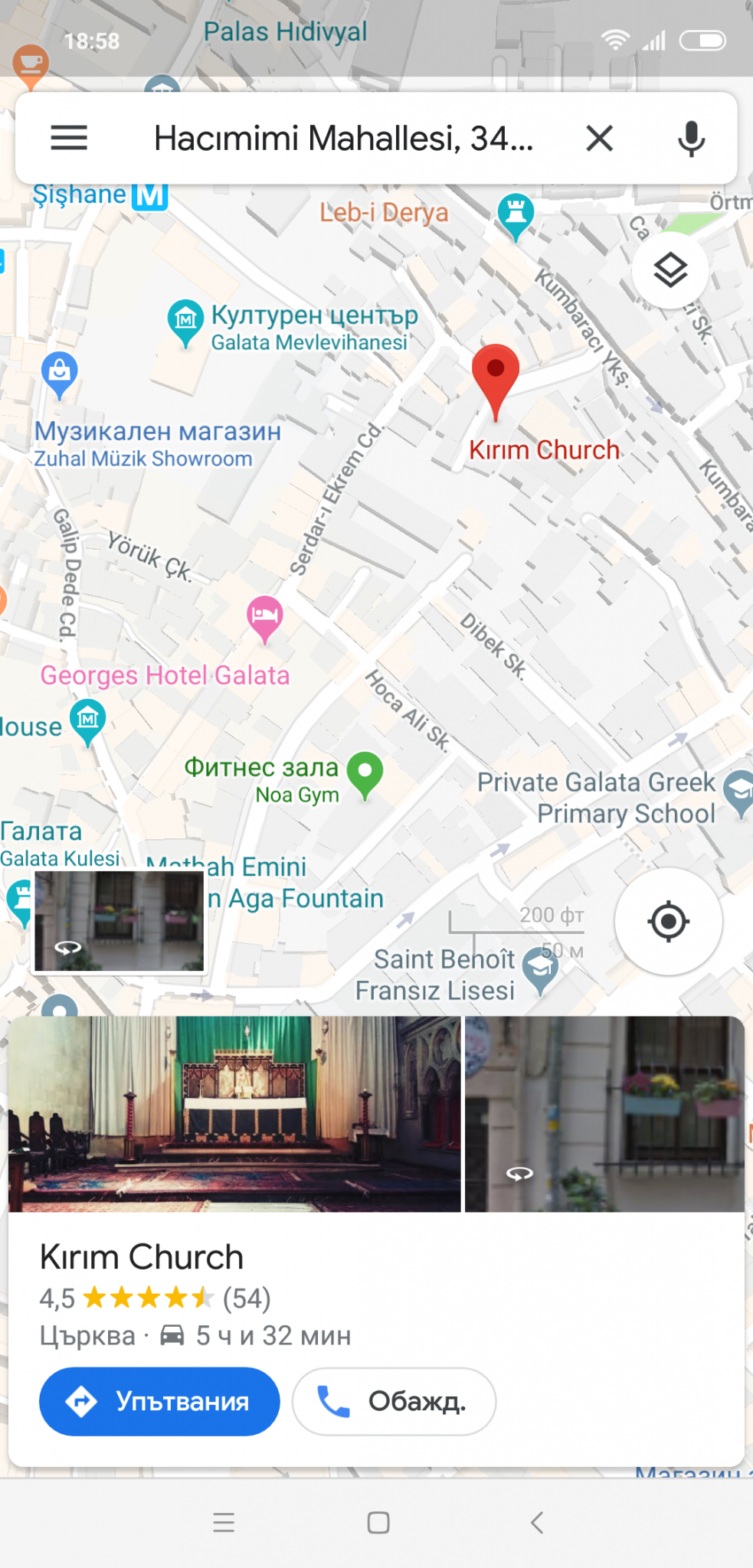Go back with system back button
This screenshot has height=1568, width=753.
click(x=537, y=1523)
